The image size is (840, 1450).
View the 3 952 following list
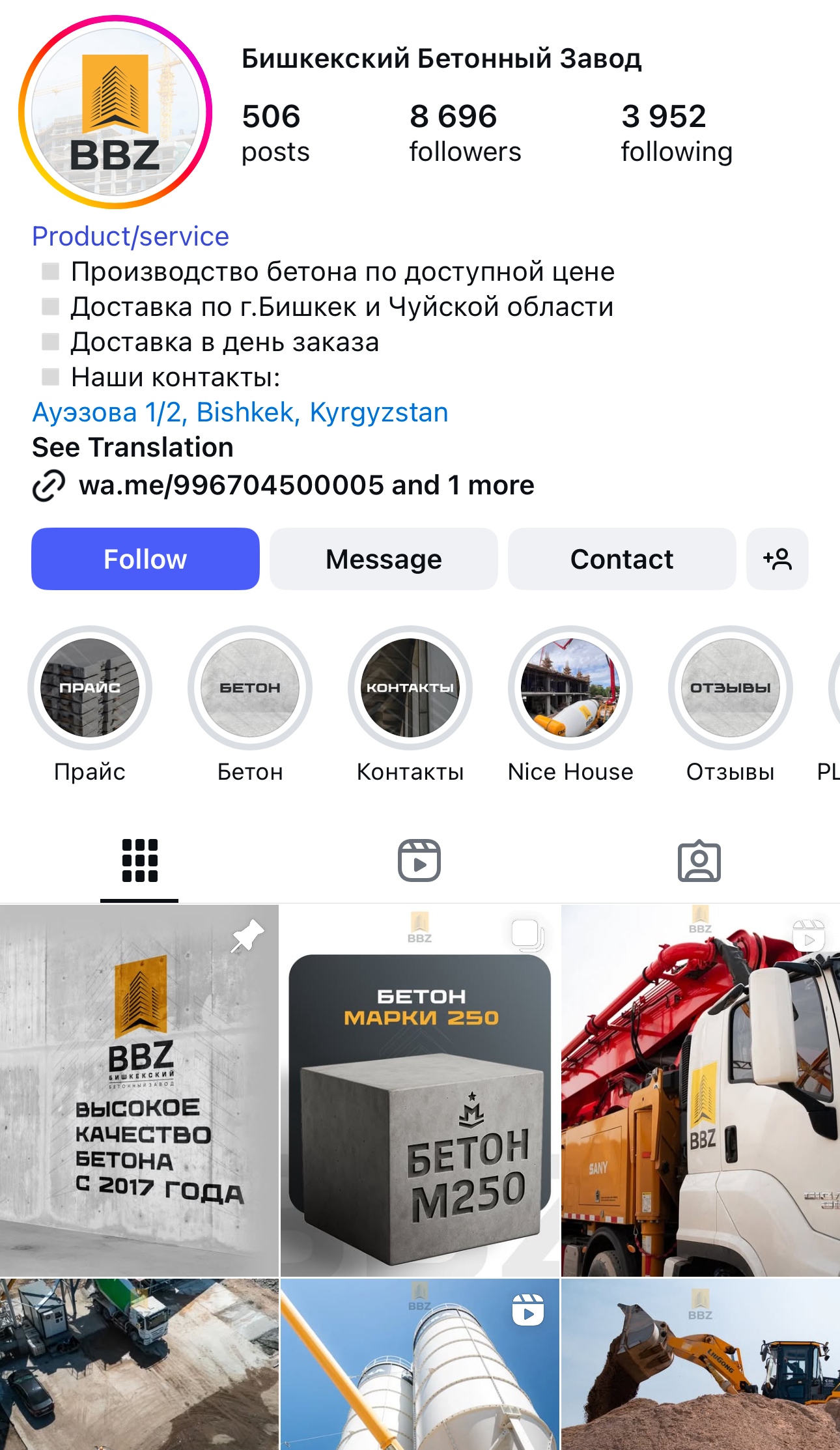pyautogui.click(x=676, y=133)
